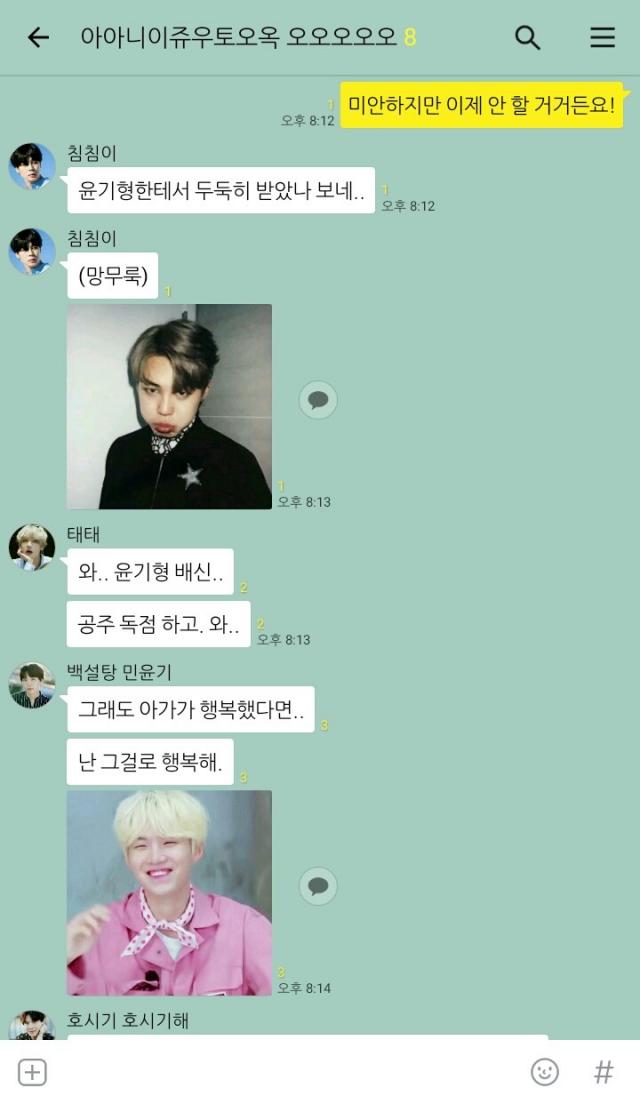Open 백설탕 민윤기's profile picture
The height and width of the screenshot is (1104, 640).
32,685
